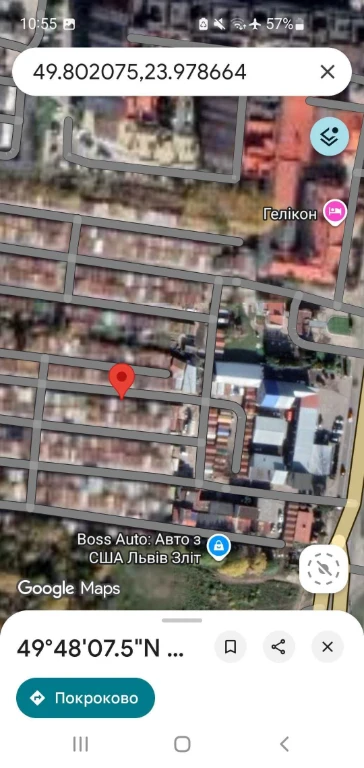Share the dropped pin location
The image size is (364, 768).
279,647
